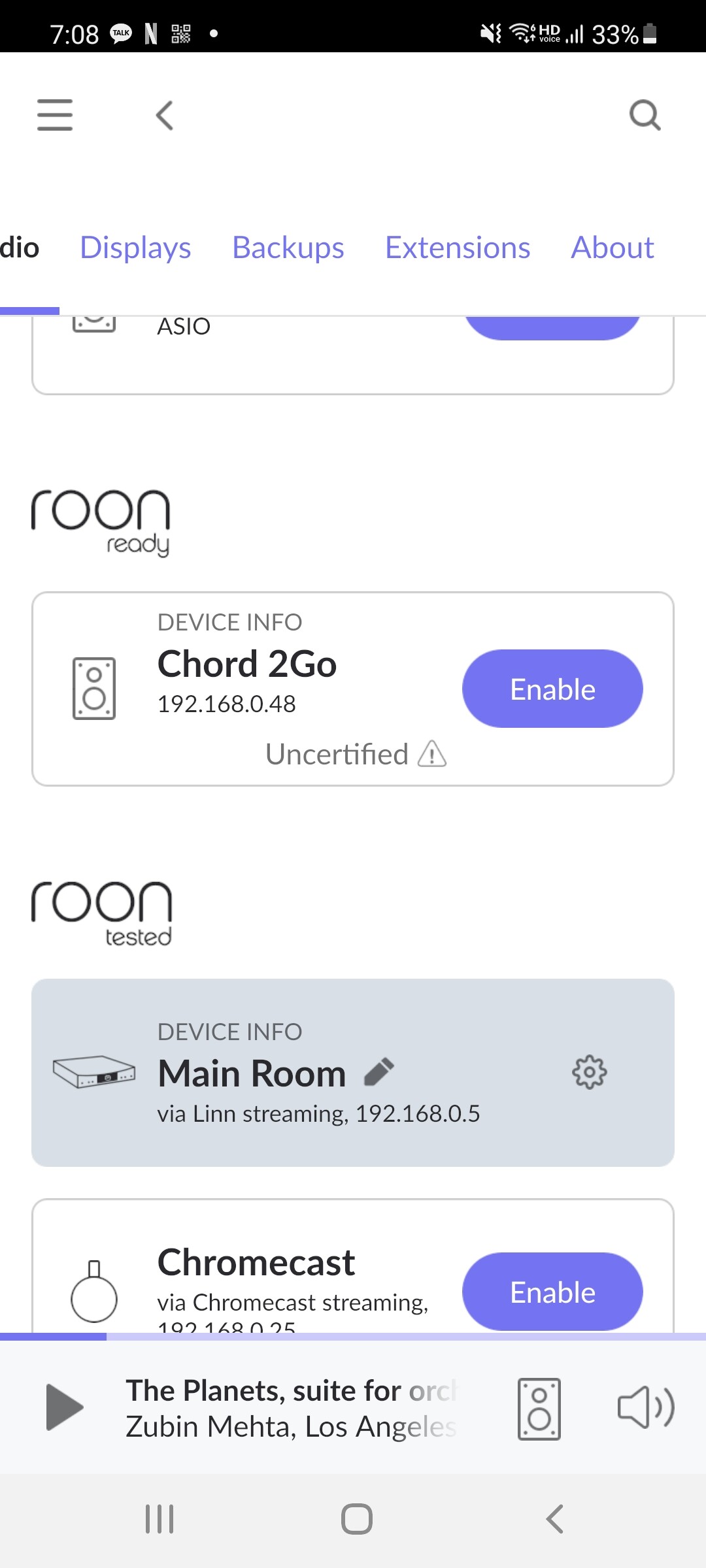Open the Extensions tab
The width and height of the screenshot is (706, 1568).
458,248
